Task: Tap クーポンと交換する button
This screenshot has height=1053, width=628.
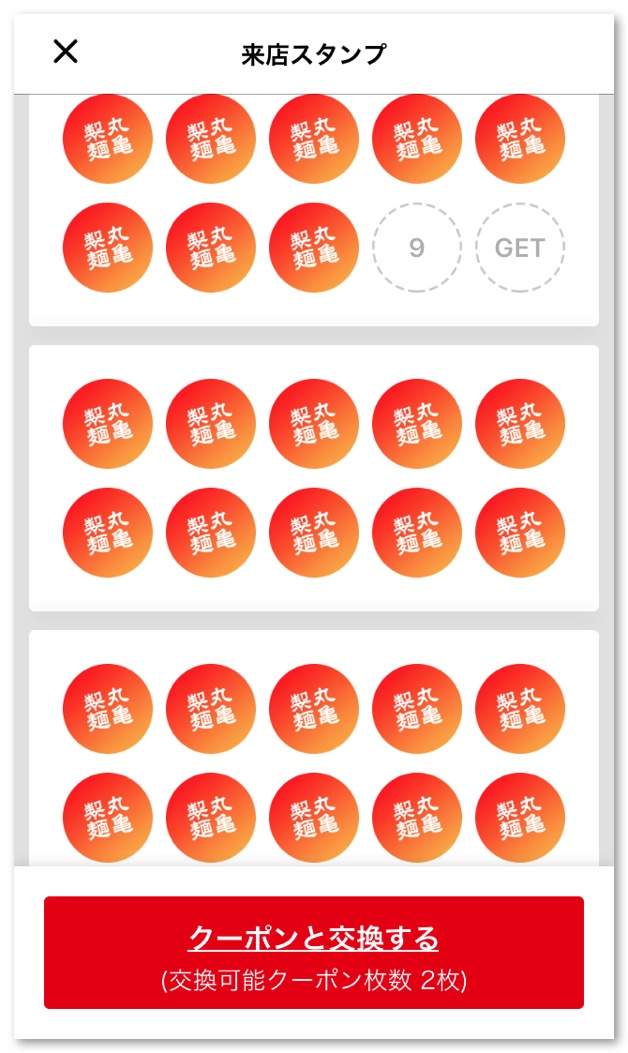Action: coord(313,952)
